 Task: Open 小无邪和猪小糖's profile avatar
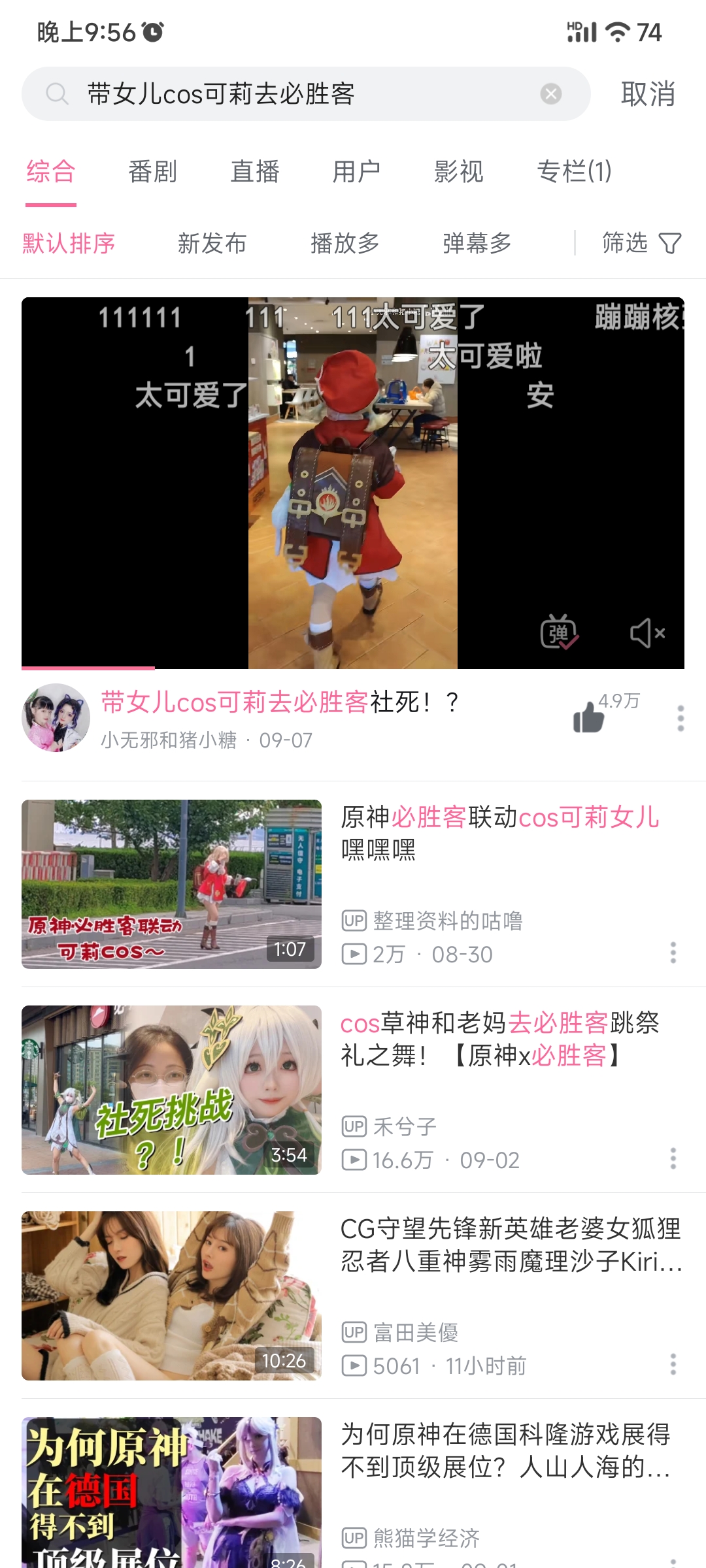56,718
